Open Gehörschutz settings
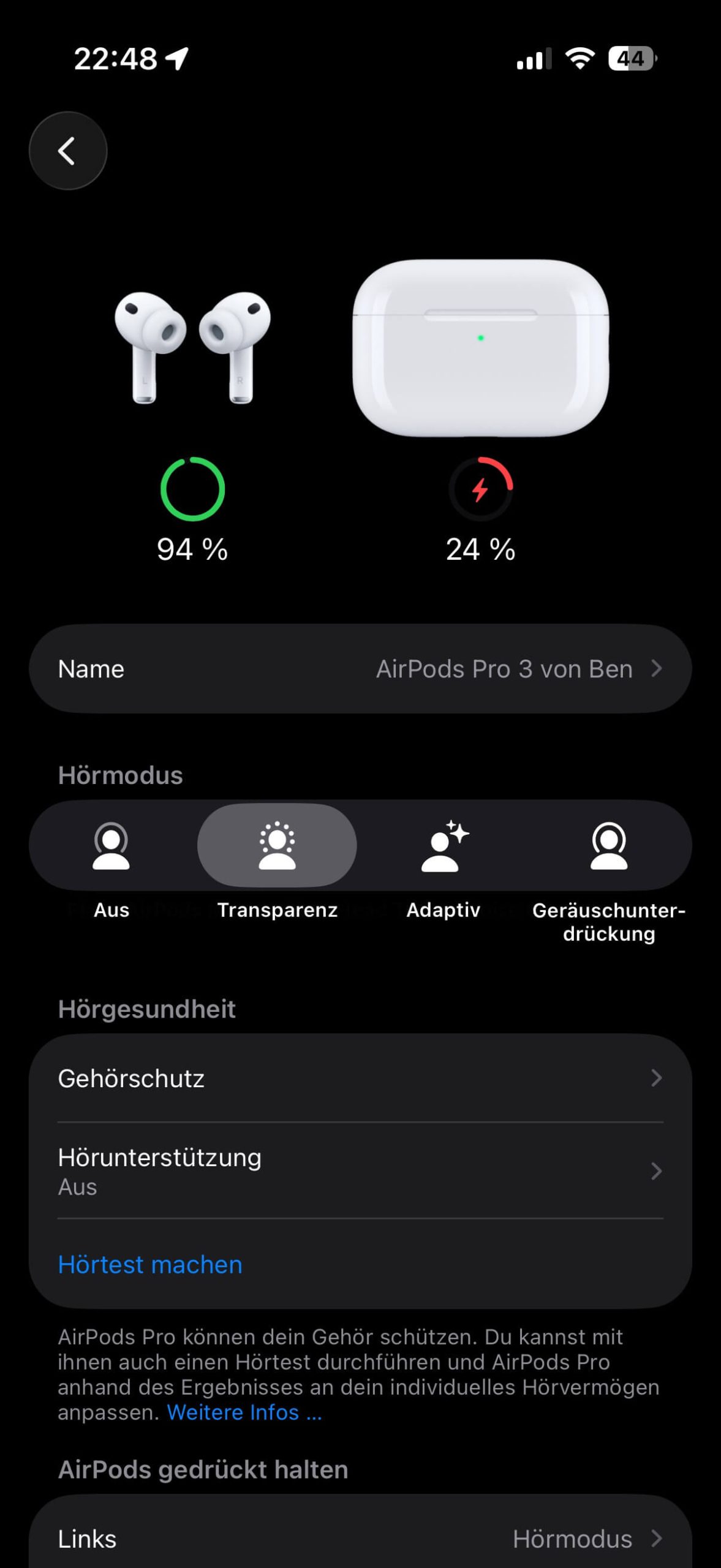 click(360, 1078)
